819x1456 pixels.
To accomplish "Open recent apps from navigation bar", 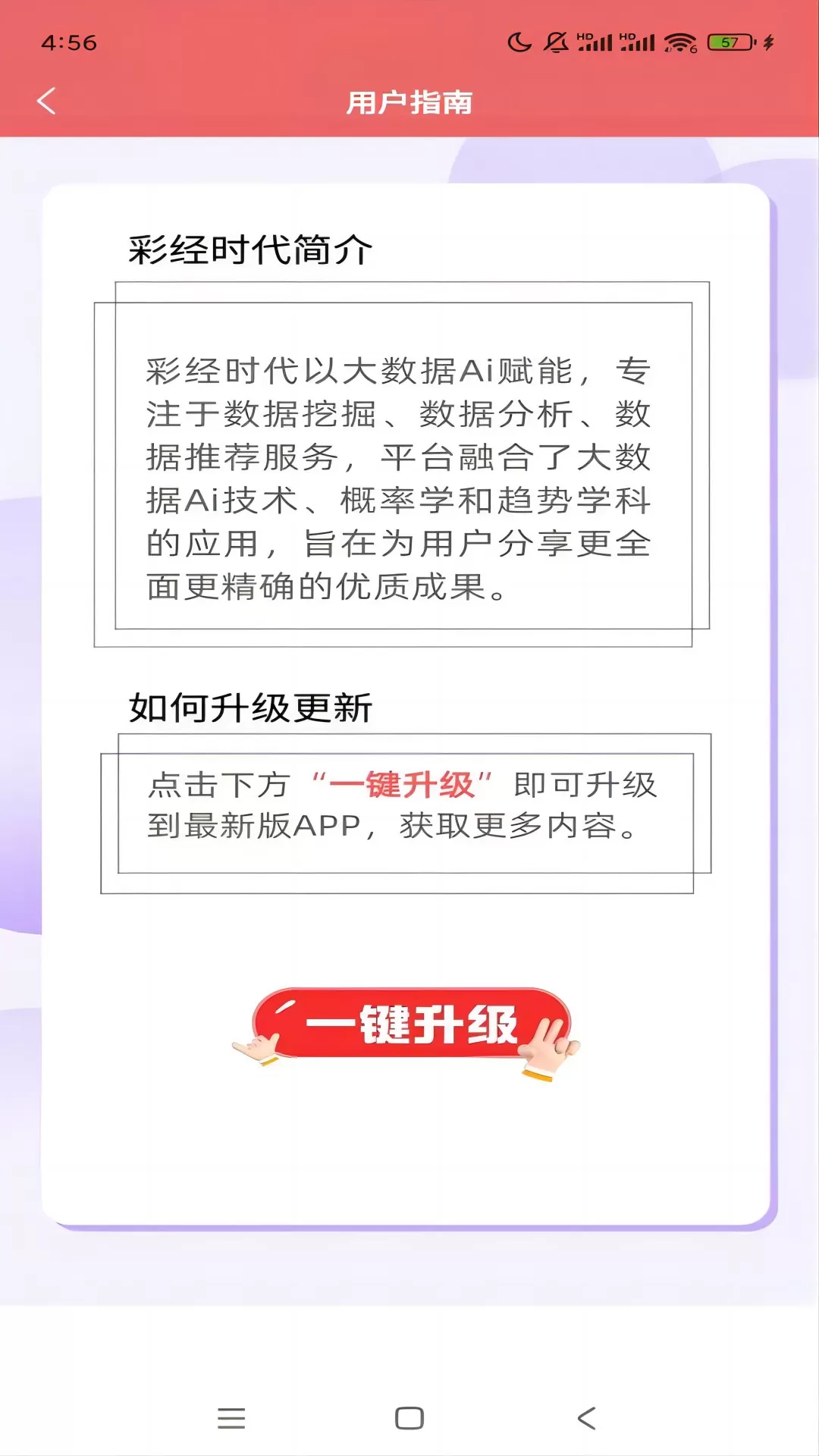I will (x=231, y=1418).
